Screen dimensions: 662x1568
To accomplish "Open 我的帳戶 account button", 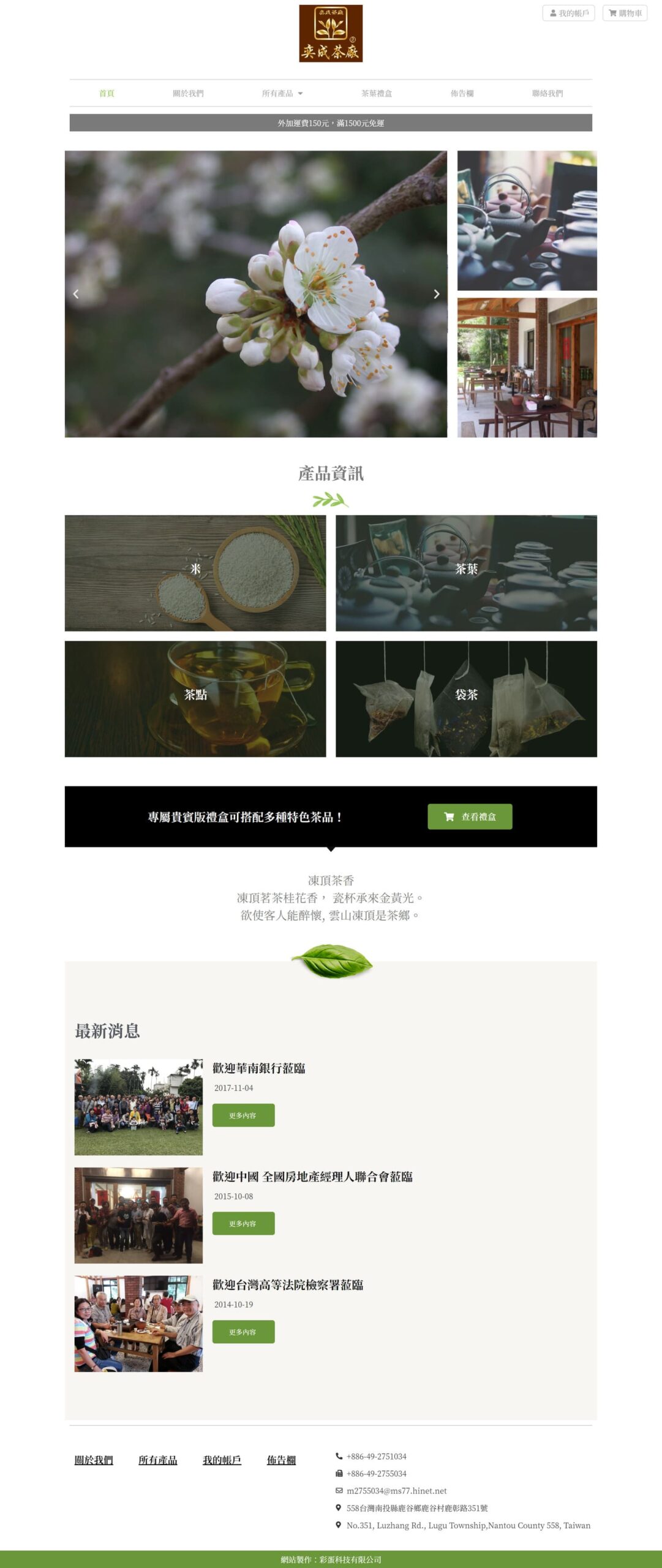I will [568, 13].
